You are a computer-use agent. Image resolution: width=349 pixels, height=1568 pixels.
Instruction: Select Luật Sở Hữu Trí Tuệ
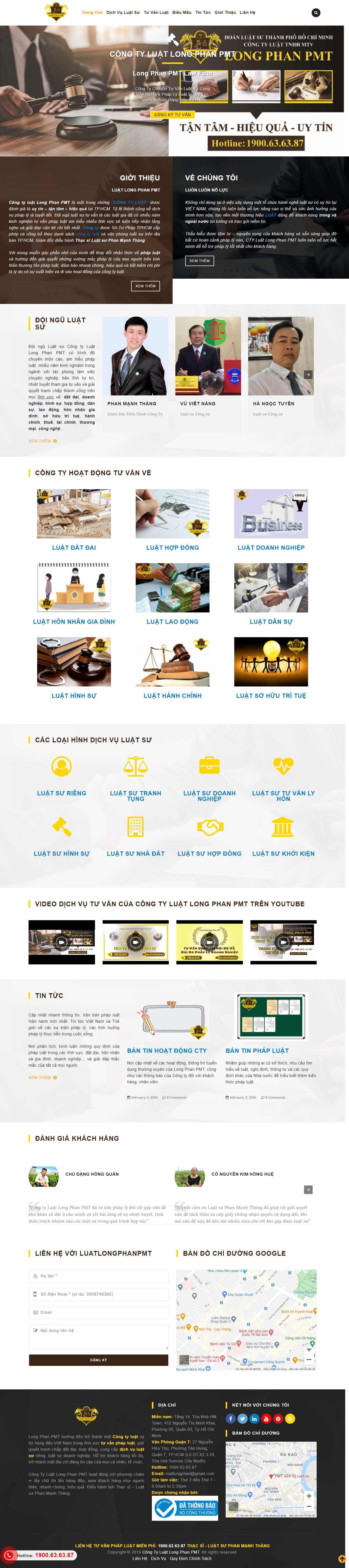click(x=271, y=696)
